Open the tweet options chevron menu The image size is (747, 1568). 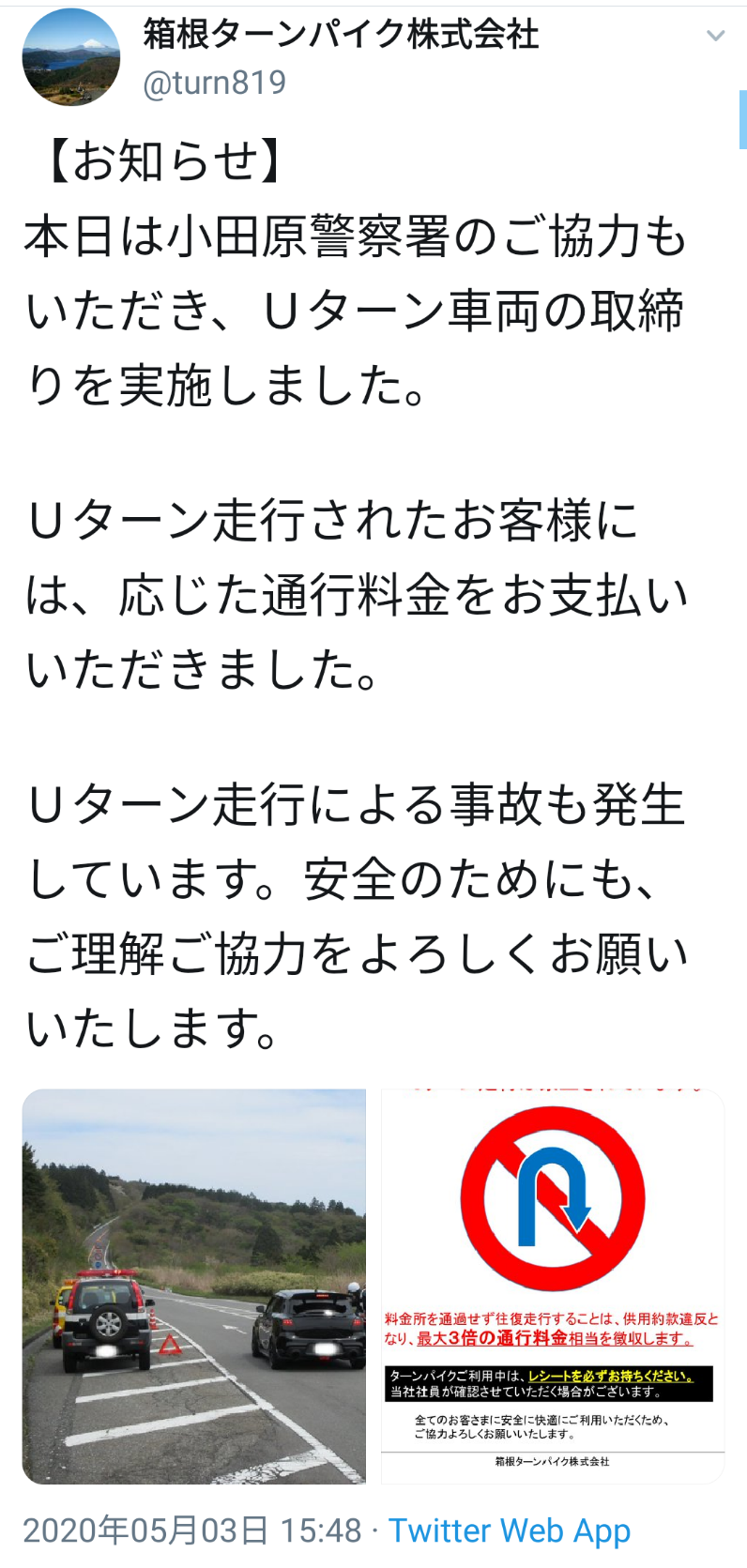716,37
